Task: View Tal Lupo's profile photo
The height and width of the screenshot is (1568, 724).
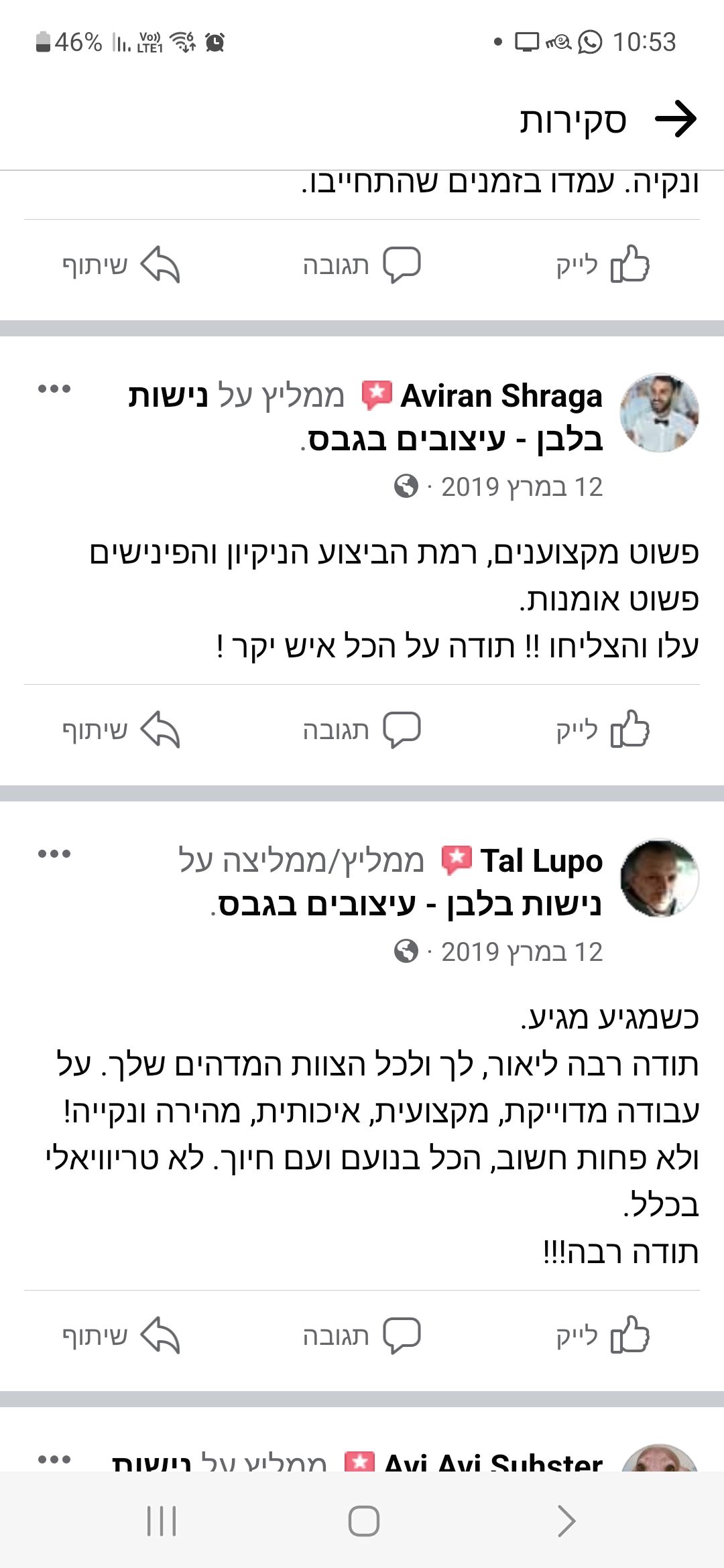Action: point(659,878)
